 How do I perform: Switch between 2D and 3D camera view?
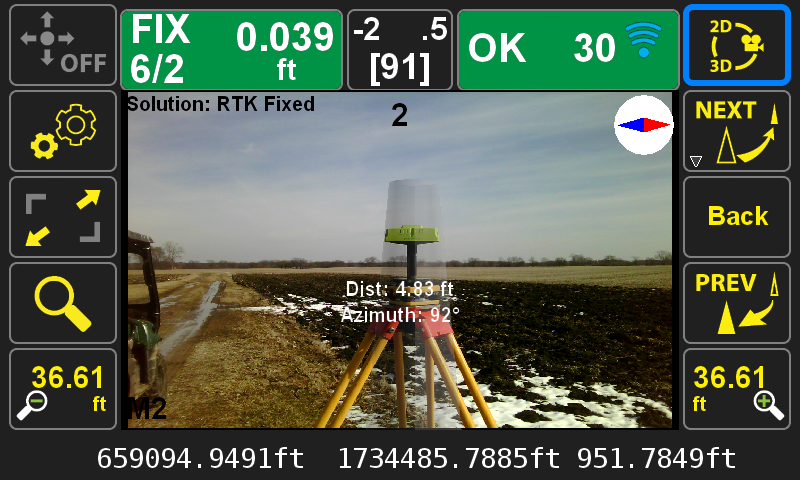point(737,45)
